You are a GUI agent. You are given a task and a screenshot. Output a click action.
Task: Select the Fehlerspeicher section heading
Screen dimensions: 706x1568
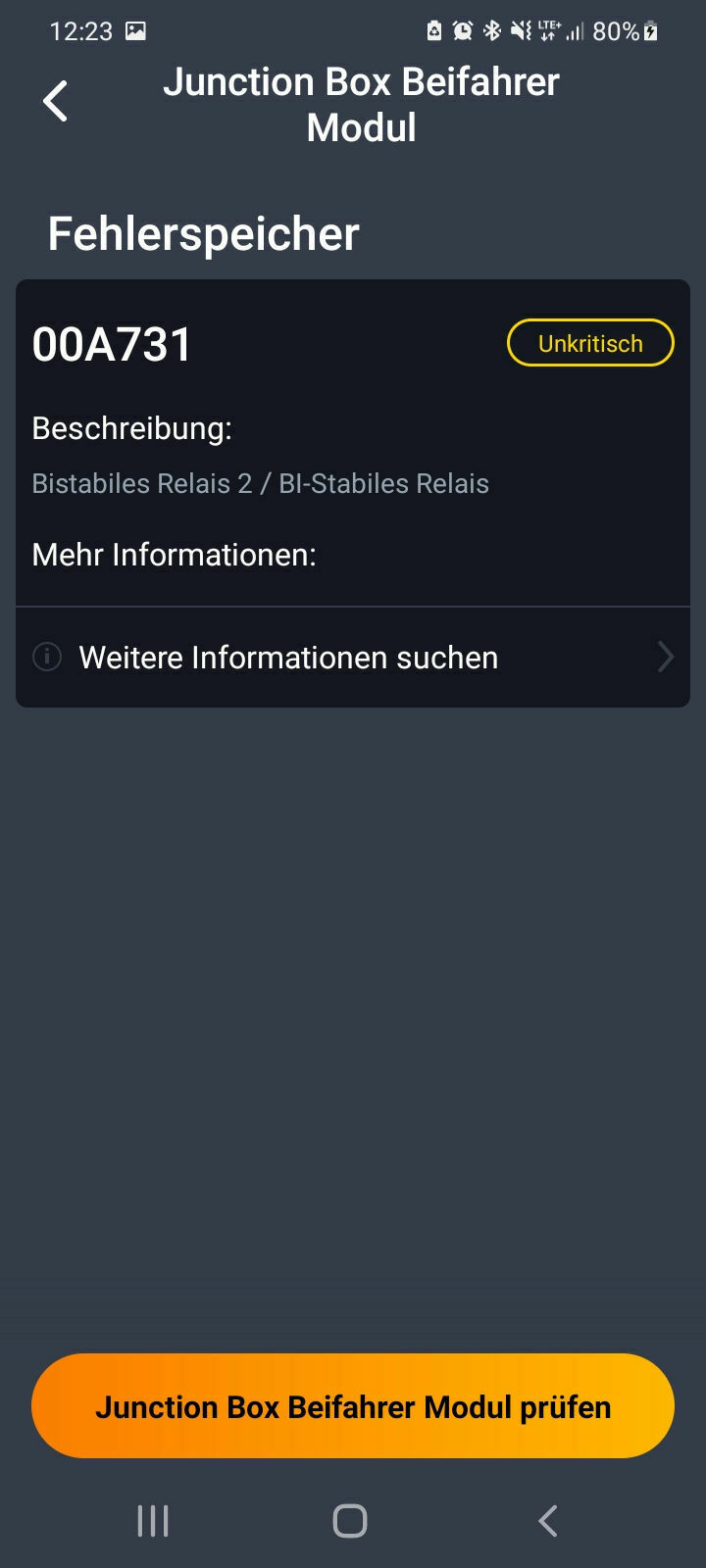(202, 232)
